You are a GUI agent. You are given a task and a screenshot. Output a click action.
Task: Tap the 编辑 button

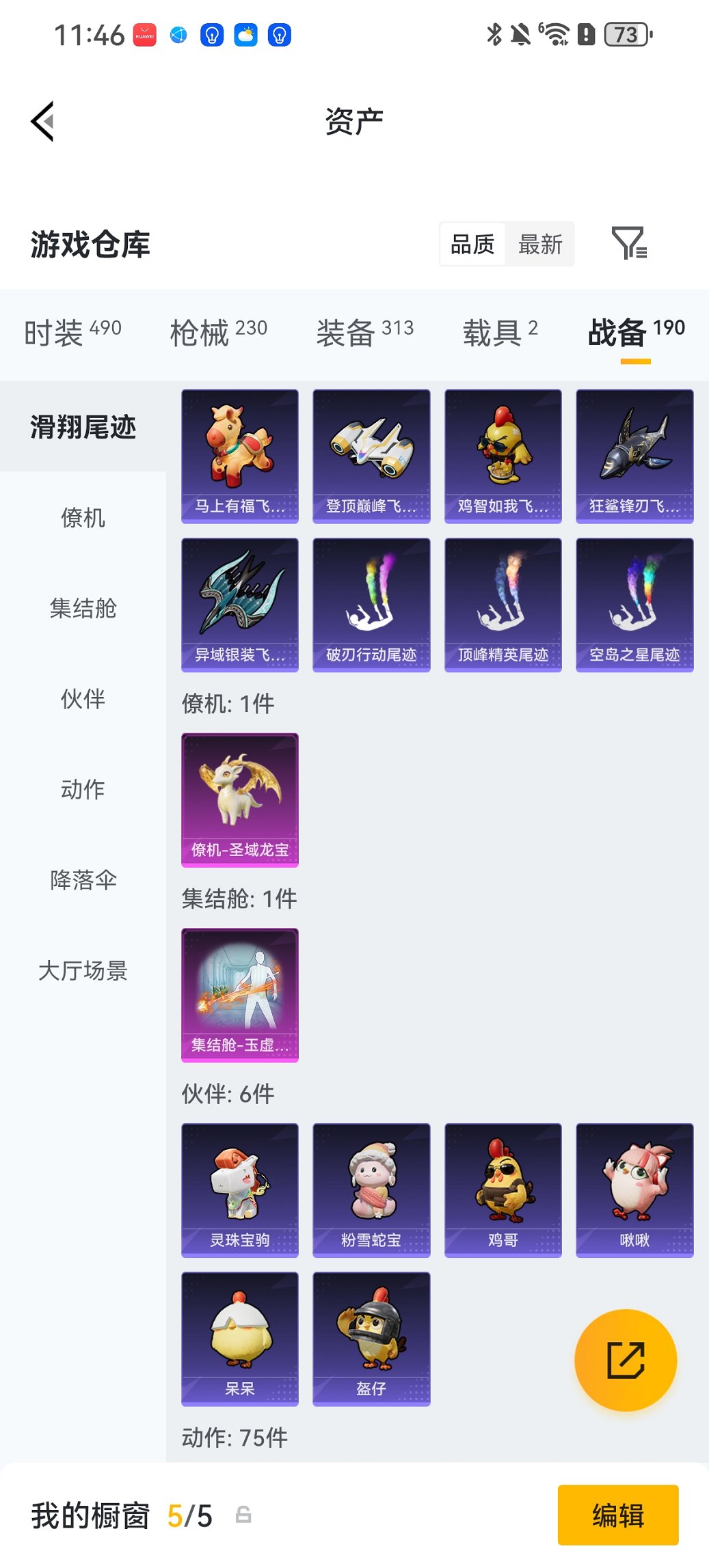coord(617,1515)
